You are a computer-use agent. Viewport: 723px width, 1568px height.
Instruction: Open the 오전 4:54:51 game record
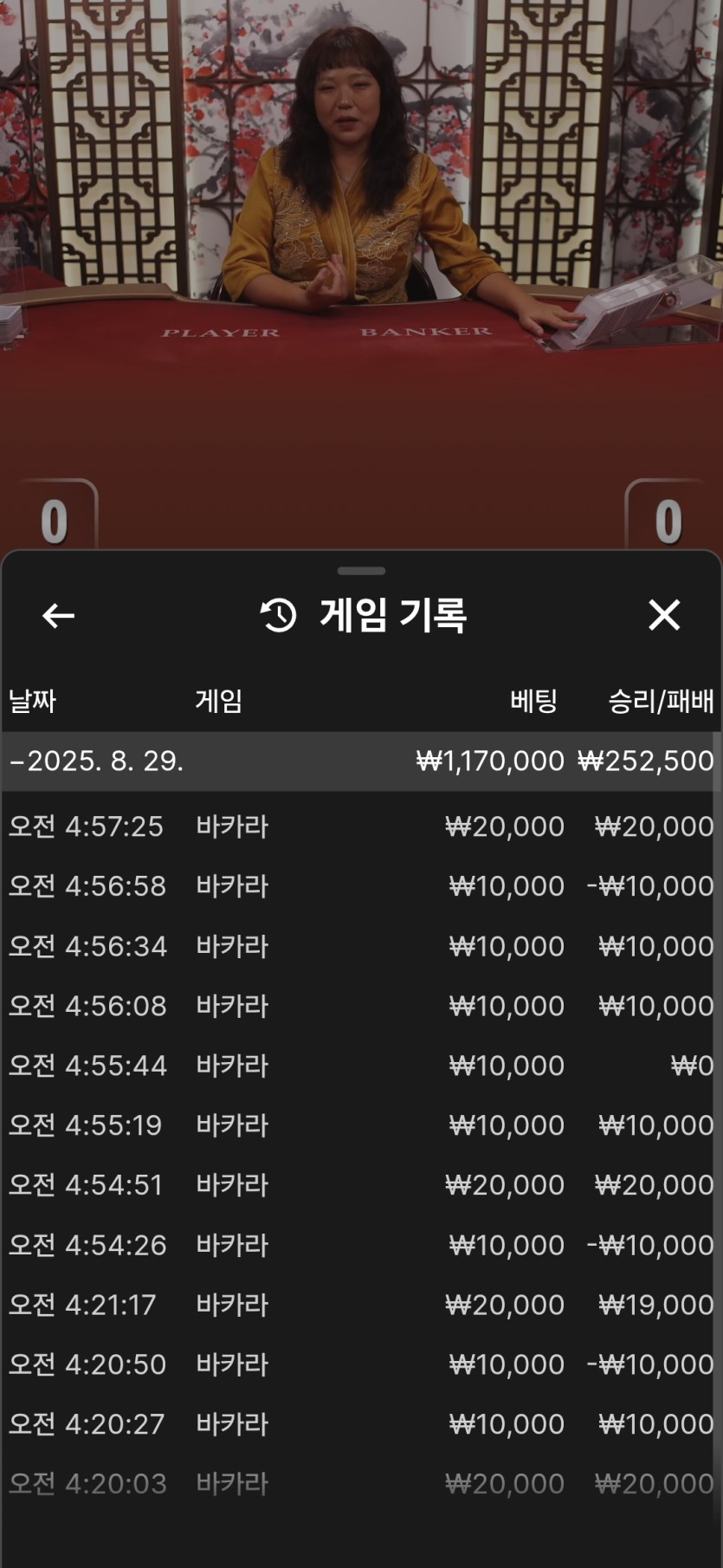click(x=360, y=1185)
